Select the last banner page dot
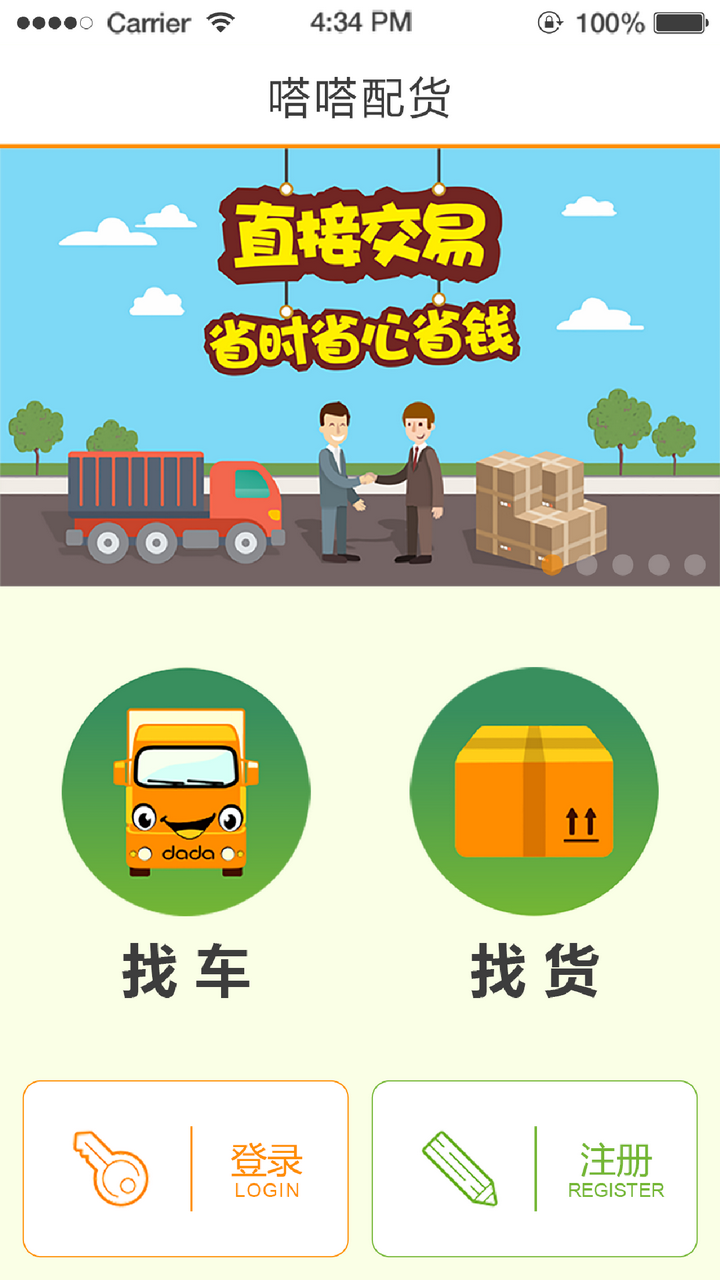Viewport: 720px width, 1280px height. click(x=695, y=565)
